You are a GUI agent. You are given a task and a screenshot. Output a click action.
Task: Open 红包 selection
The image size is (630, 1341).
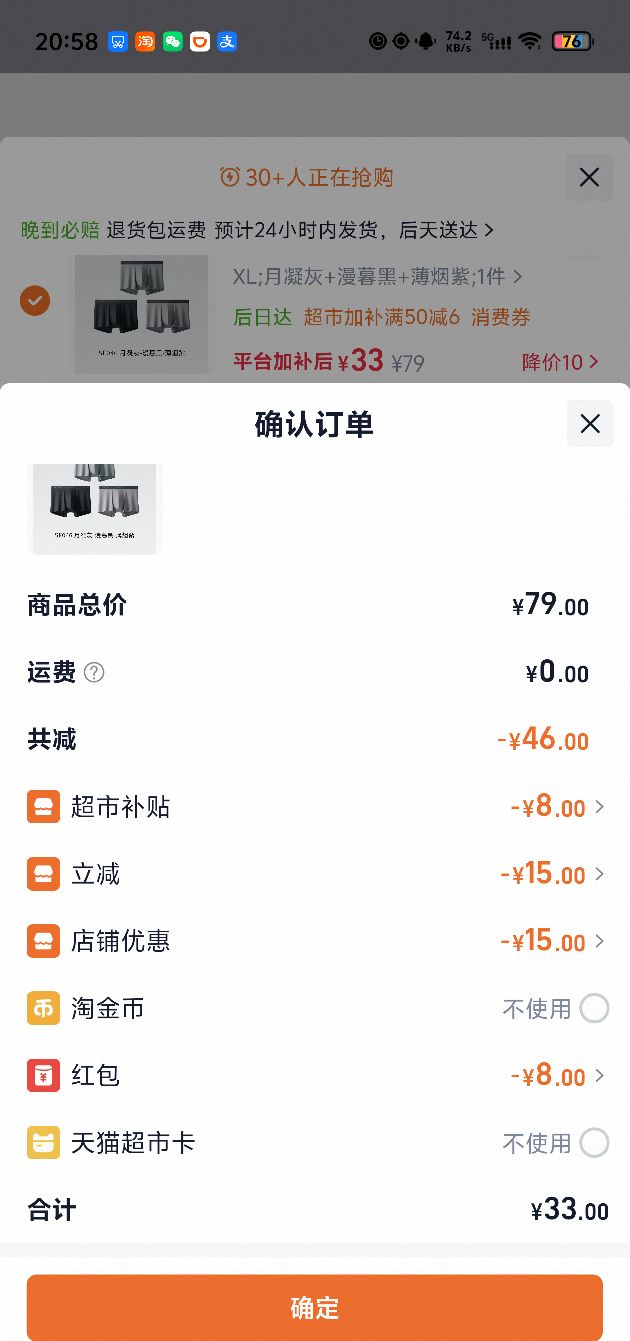315,1076
